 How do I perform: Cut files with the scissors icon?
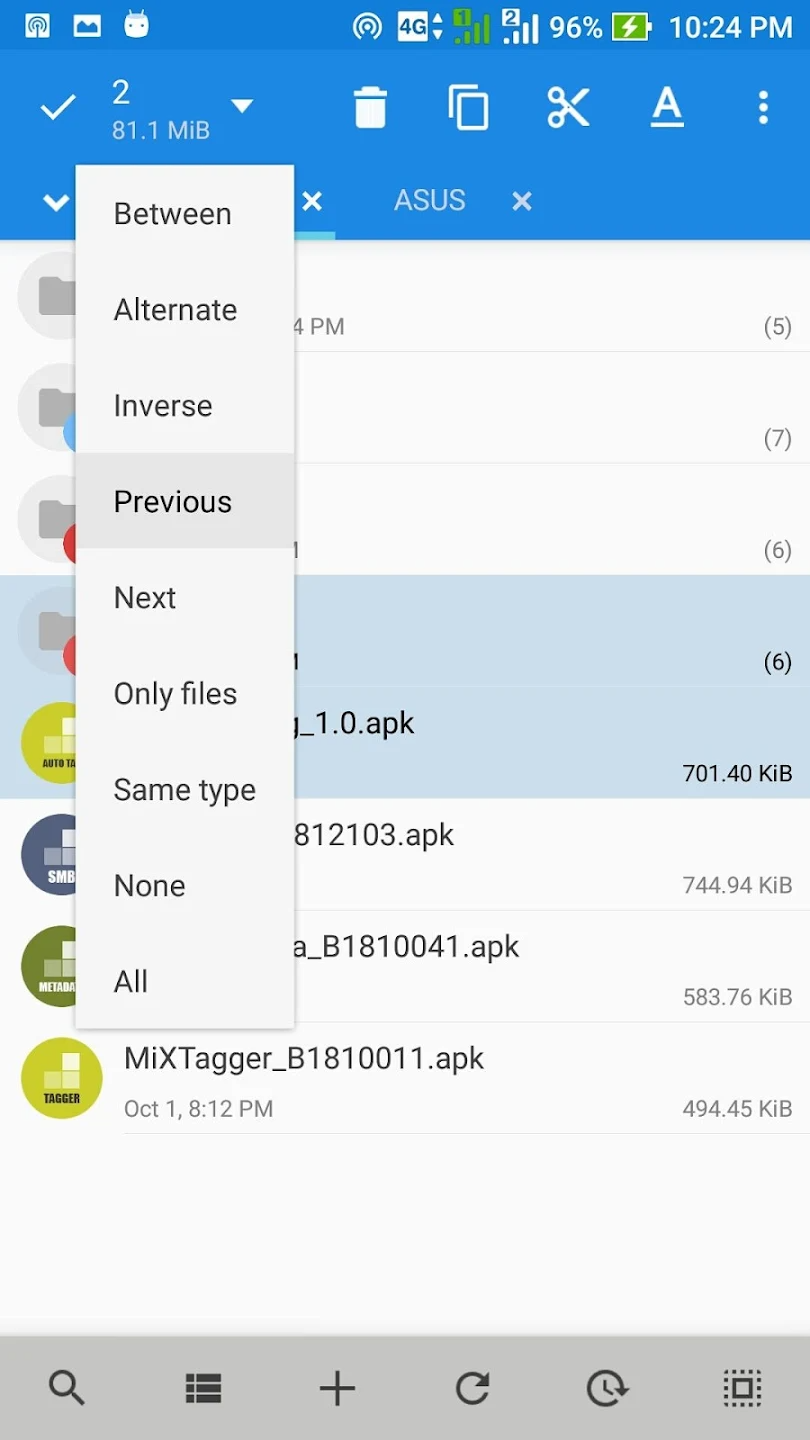click(x=567, y=107)
